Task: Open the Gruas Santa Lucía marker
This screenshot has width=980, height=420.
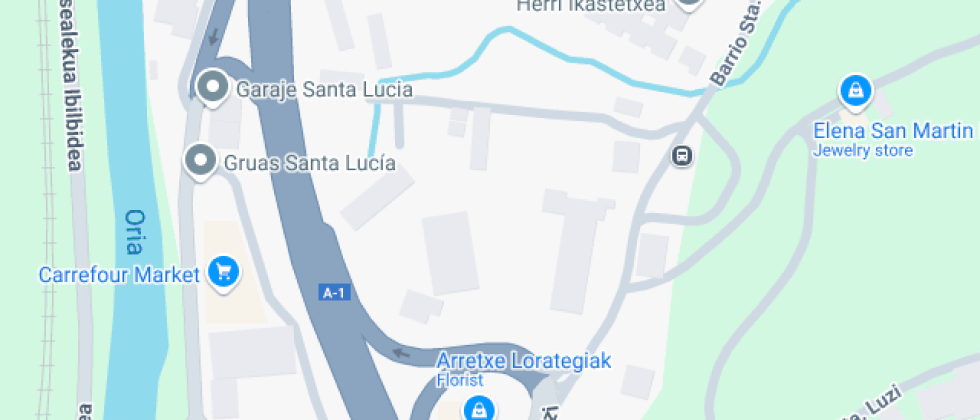Action: 202,161
